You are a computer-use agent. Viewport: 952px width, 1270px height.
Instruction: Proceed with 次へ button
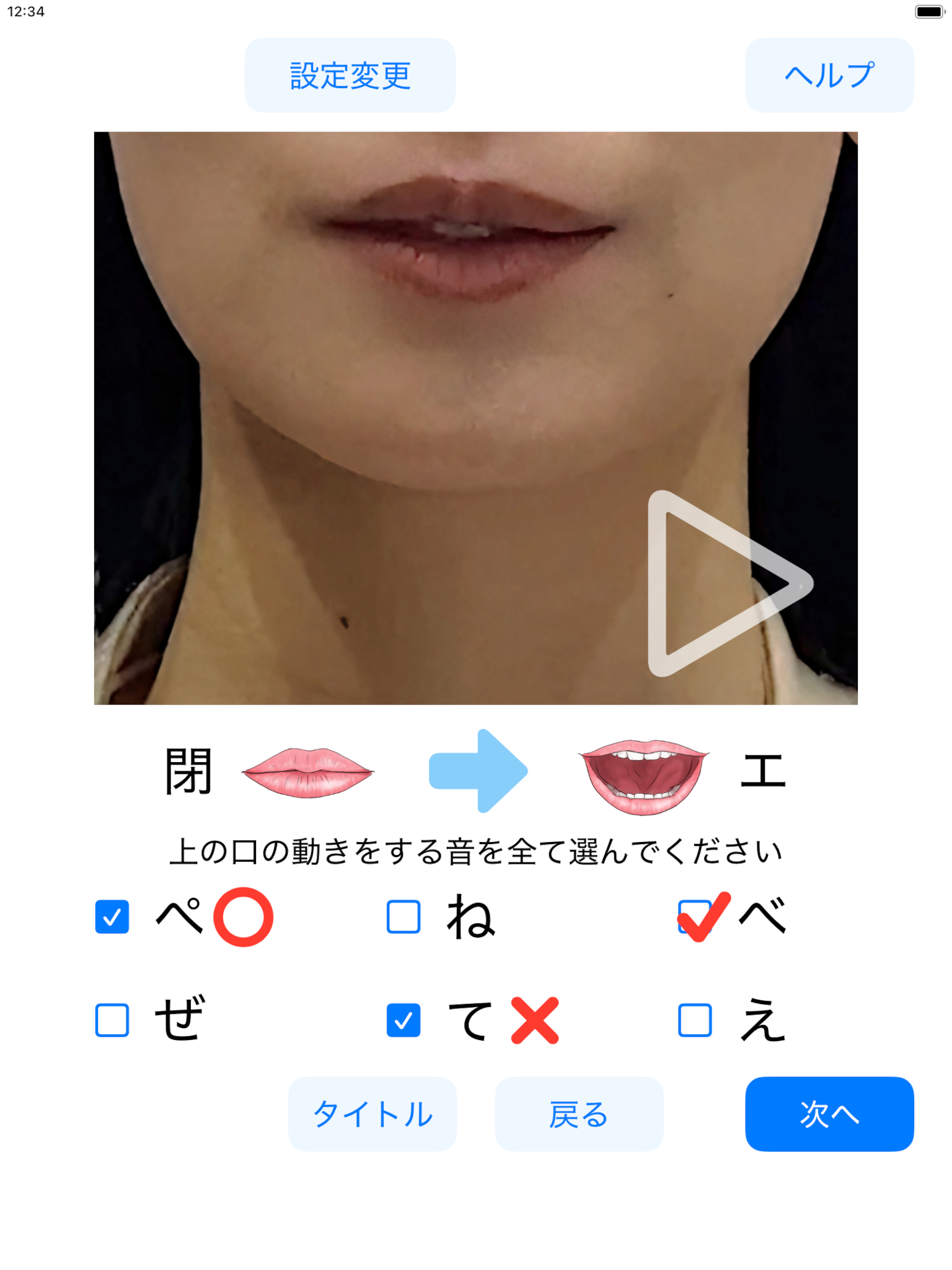(829, 1114)
